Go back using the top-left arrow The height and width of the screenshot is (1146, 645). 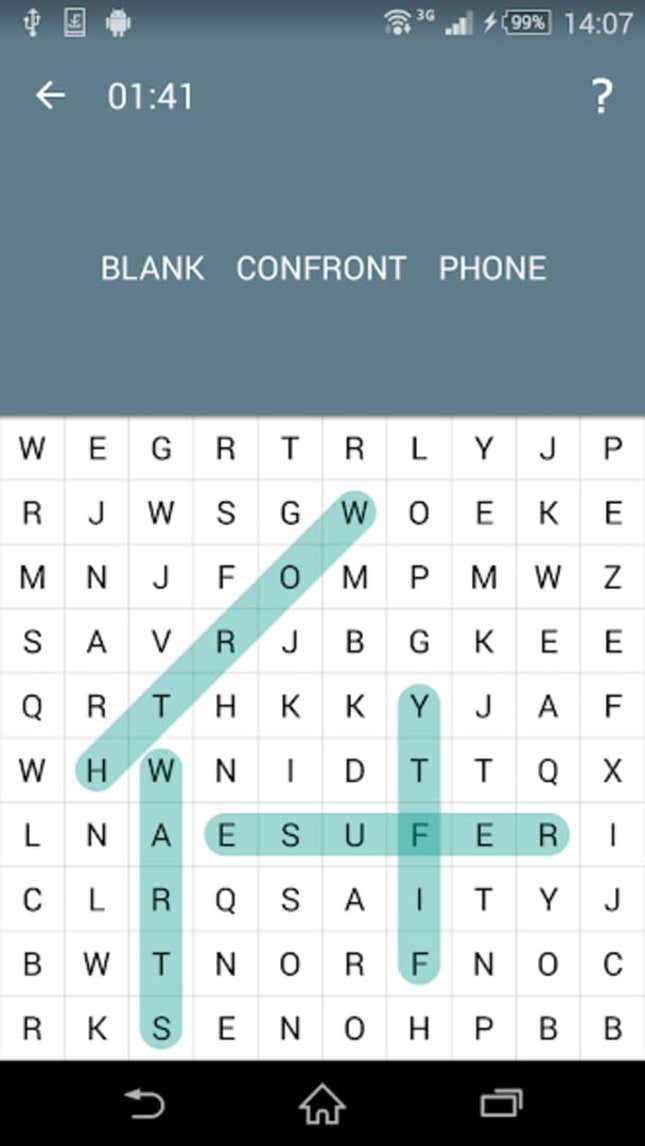pos(50,96)
